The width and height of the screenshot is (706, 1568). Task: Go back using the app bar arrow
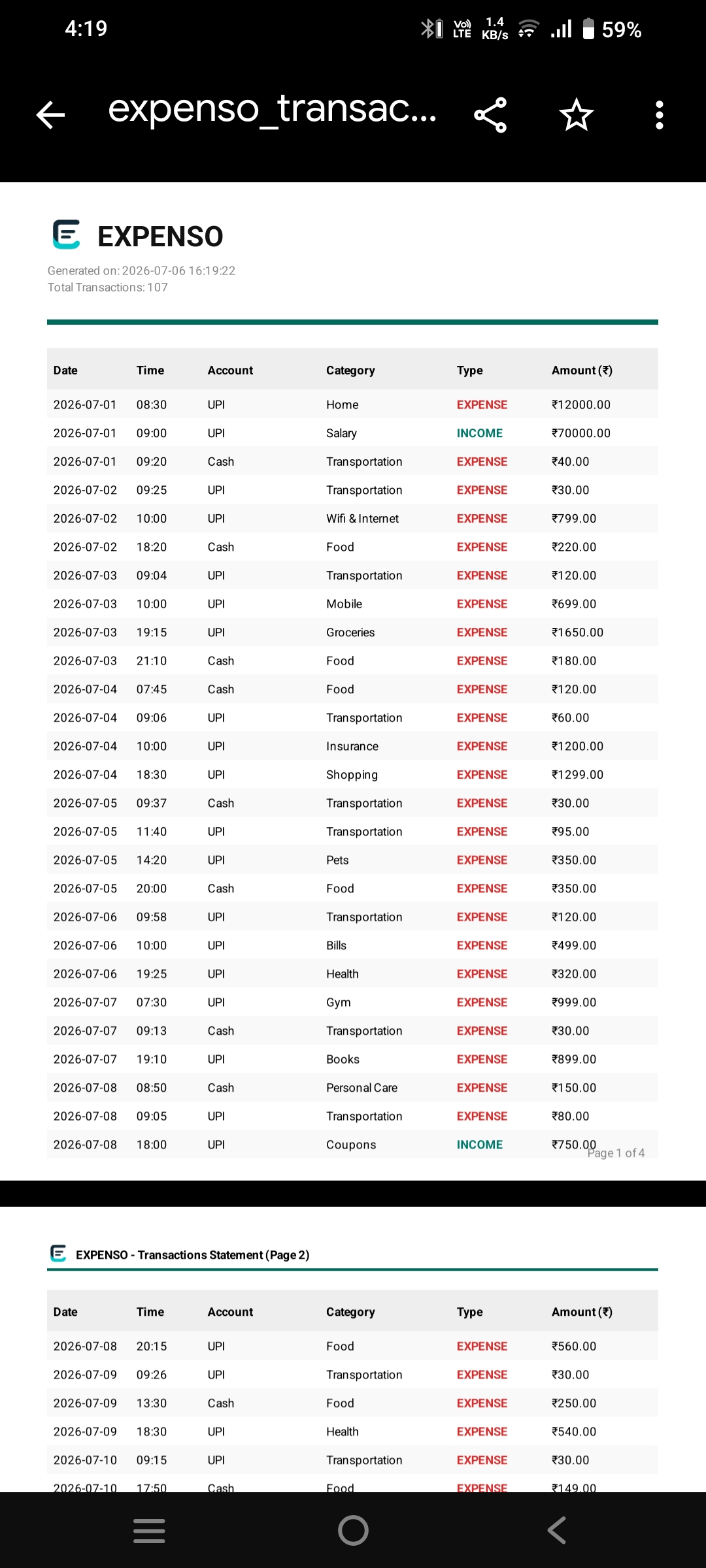pos(50,115)
